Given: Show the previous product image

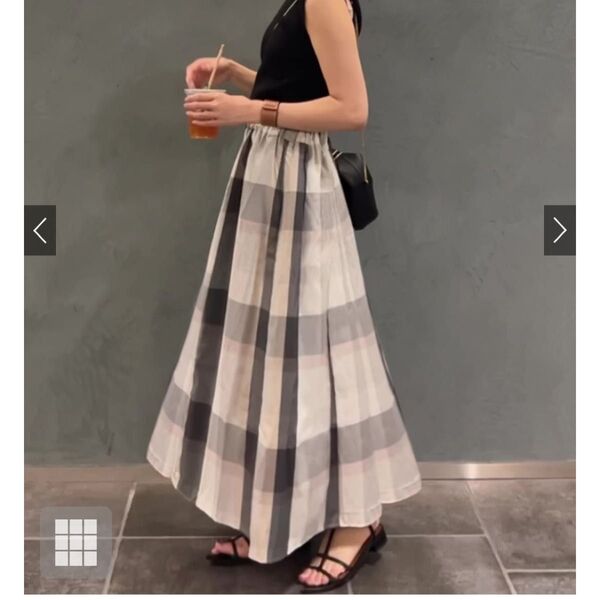Looking at the screenshot, I should click(x=40, y=230).
